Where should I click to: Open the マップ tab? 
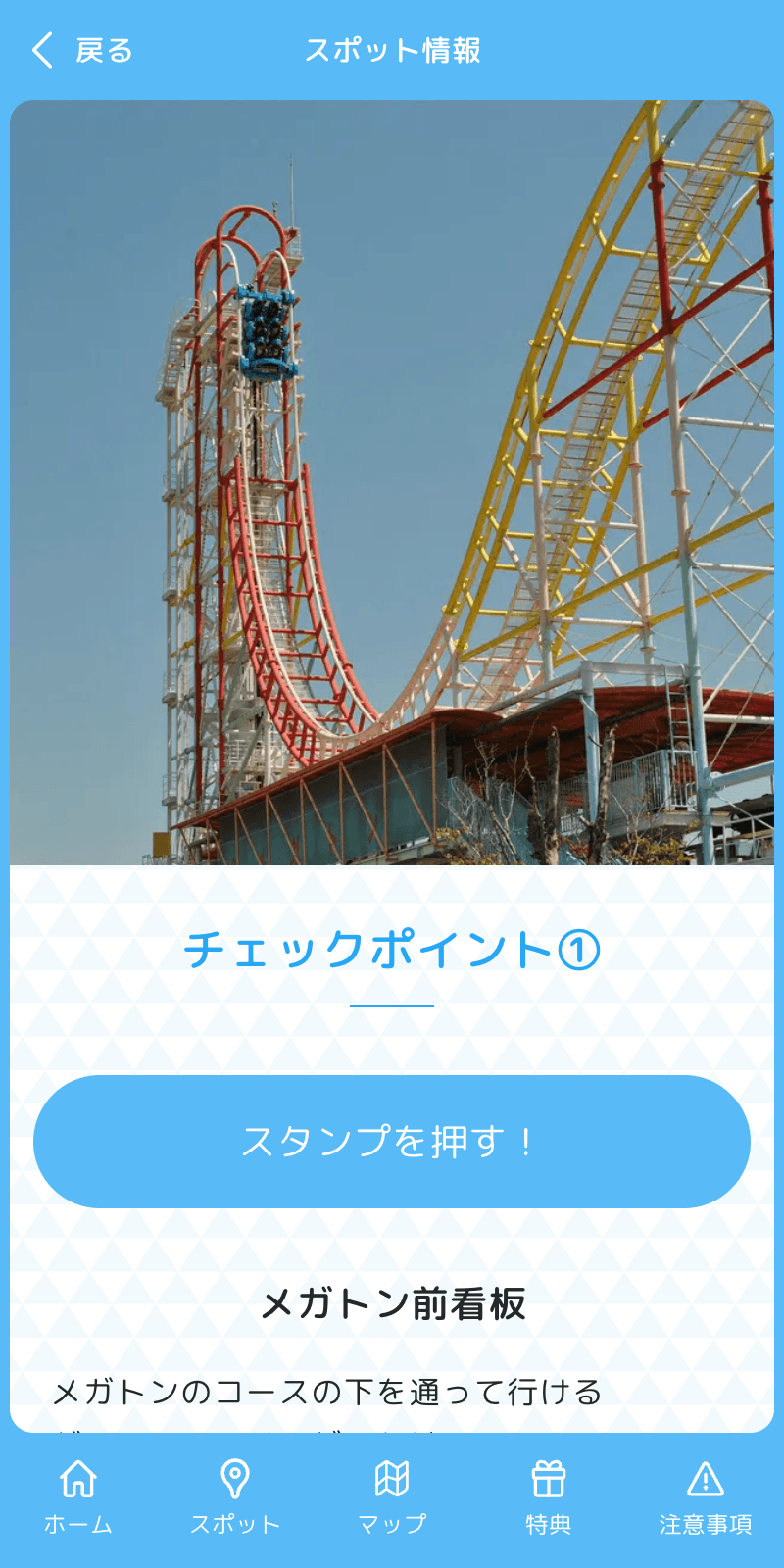(392, 1497)
